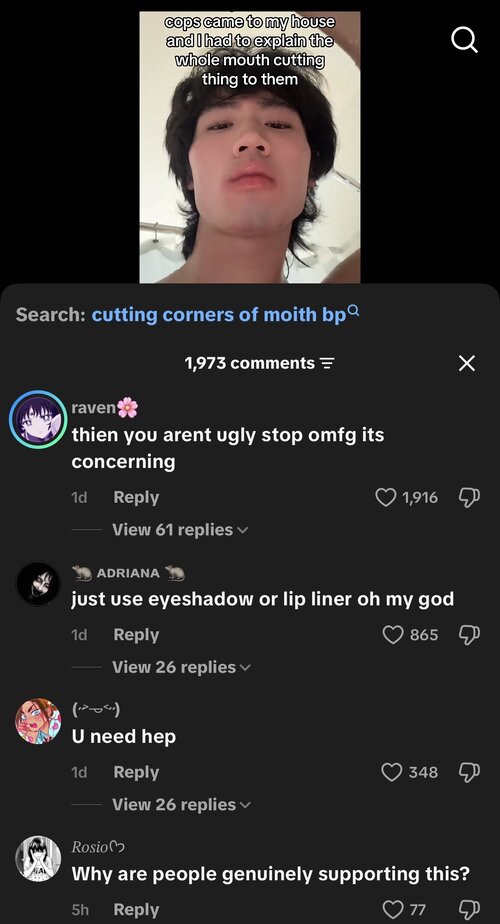
Task: Open the search magnifier icon
Action: coord(464,40)
